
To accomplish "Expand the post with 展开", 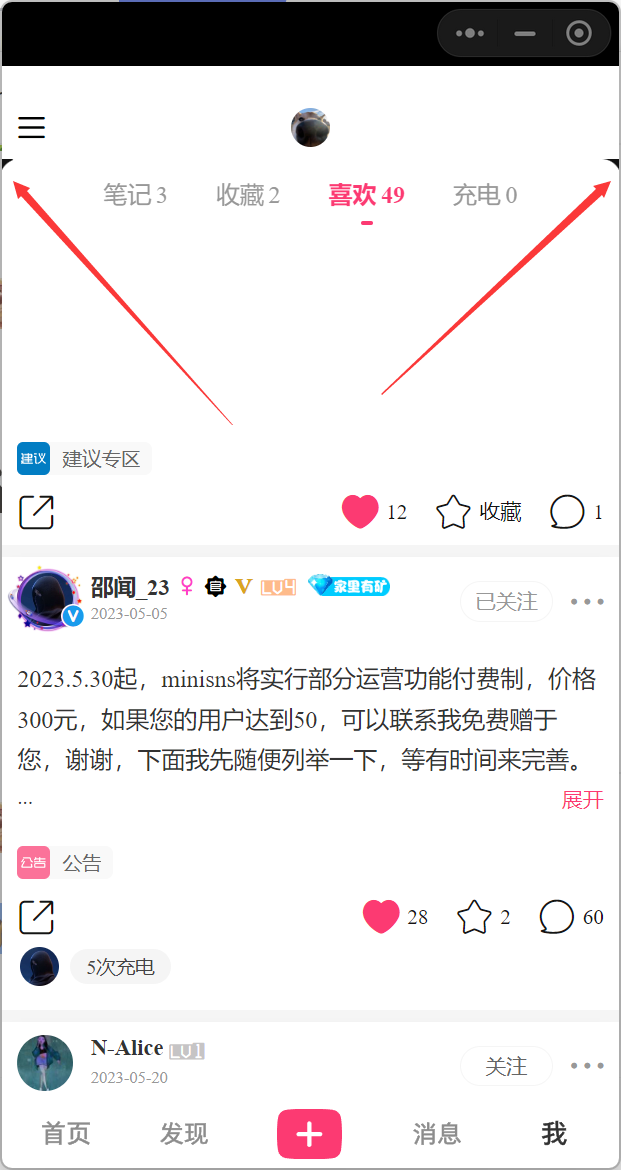I will pos(582,800).
